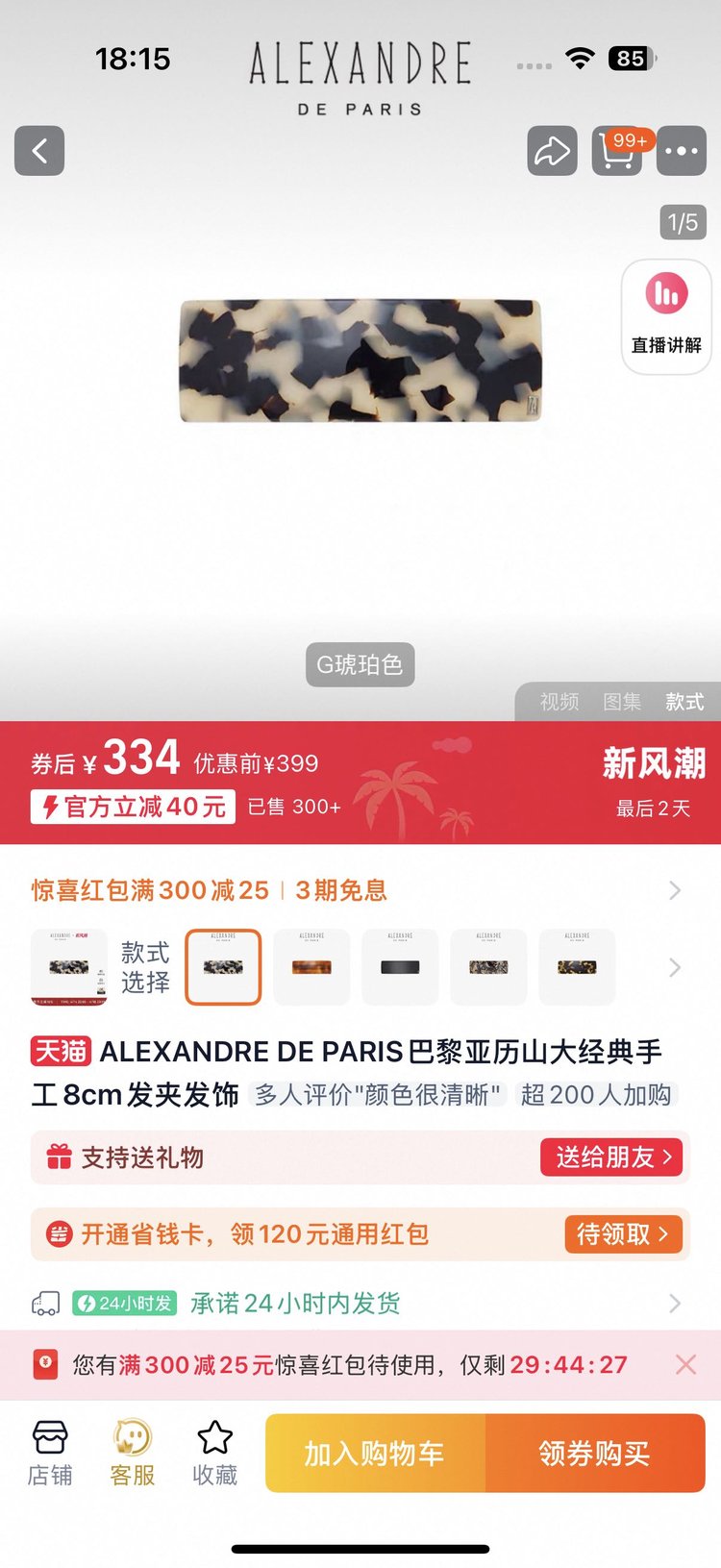Open the shopping cart icon
The height and width of the screenshot is (1568, 721).
click(x=617, y=151)
